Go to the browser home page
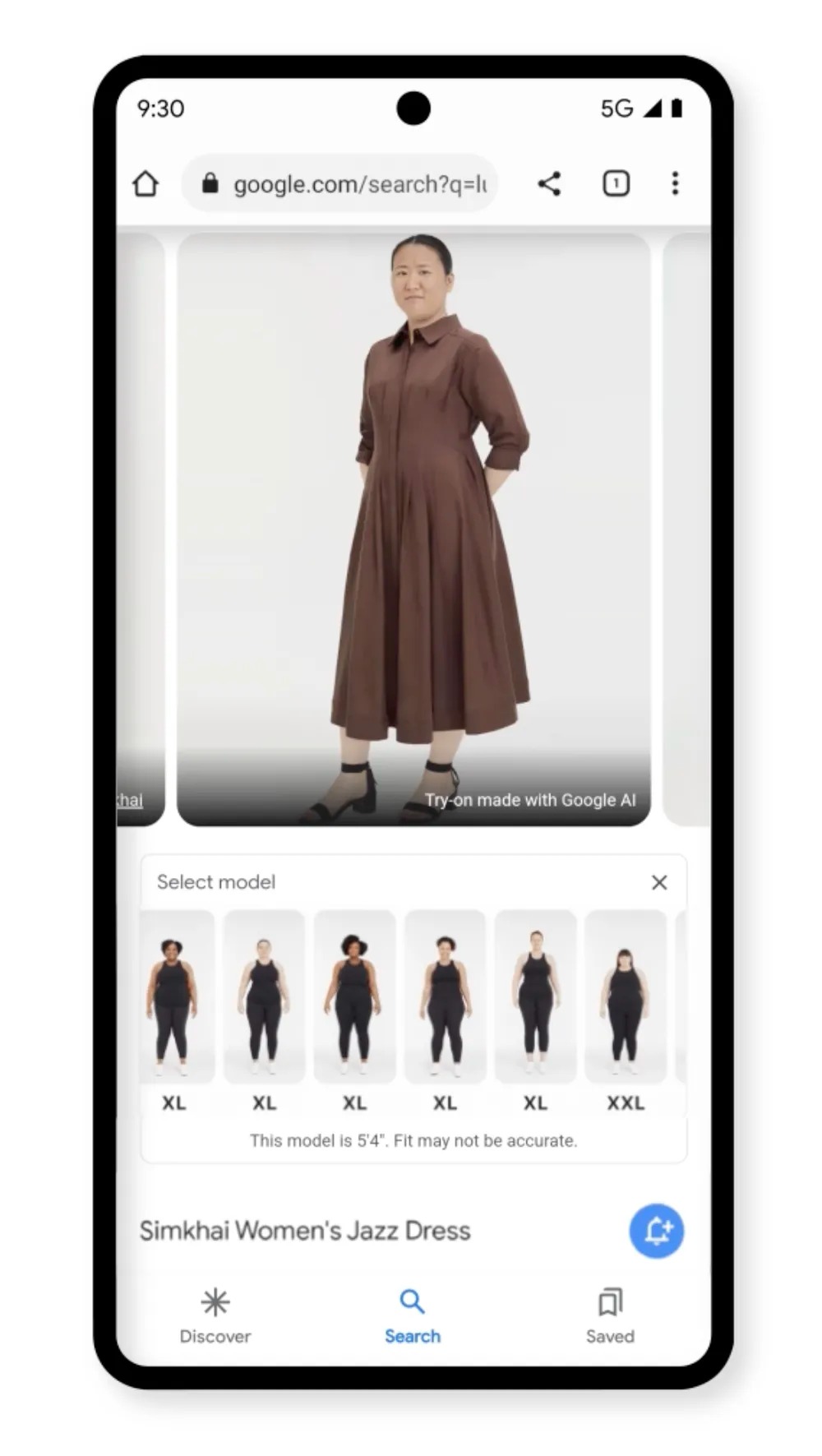This screenshot has height=1456, width=822. [x=145, y=183]
